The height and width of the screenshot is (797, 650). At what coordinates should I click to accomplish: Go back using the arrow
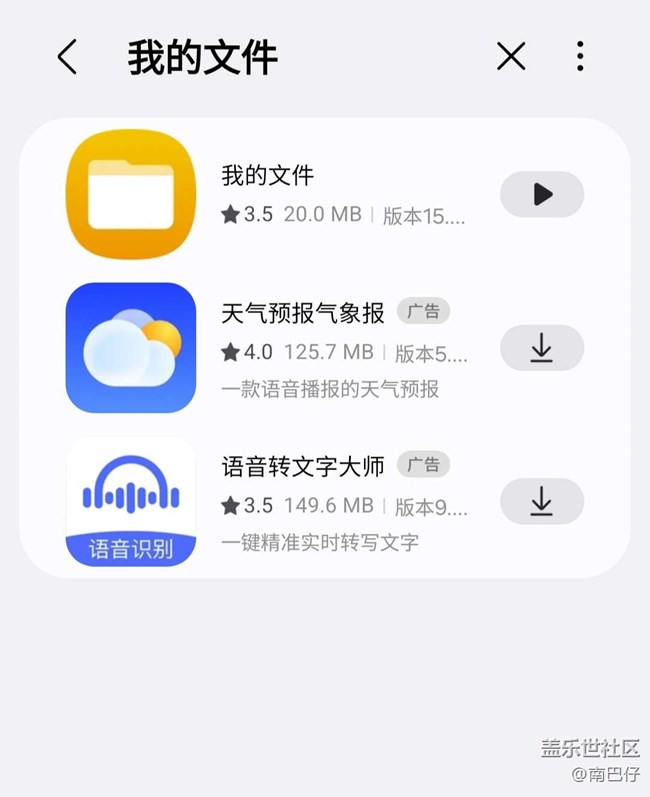point(67,57)
